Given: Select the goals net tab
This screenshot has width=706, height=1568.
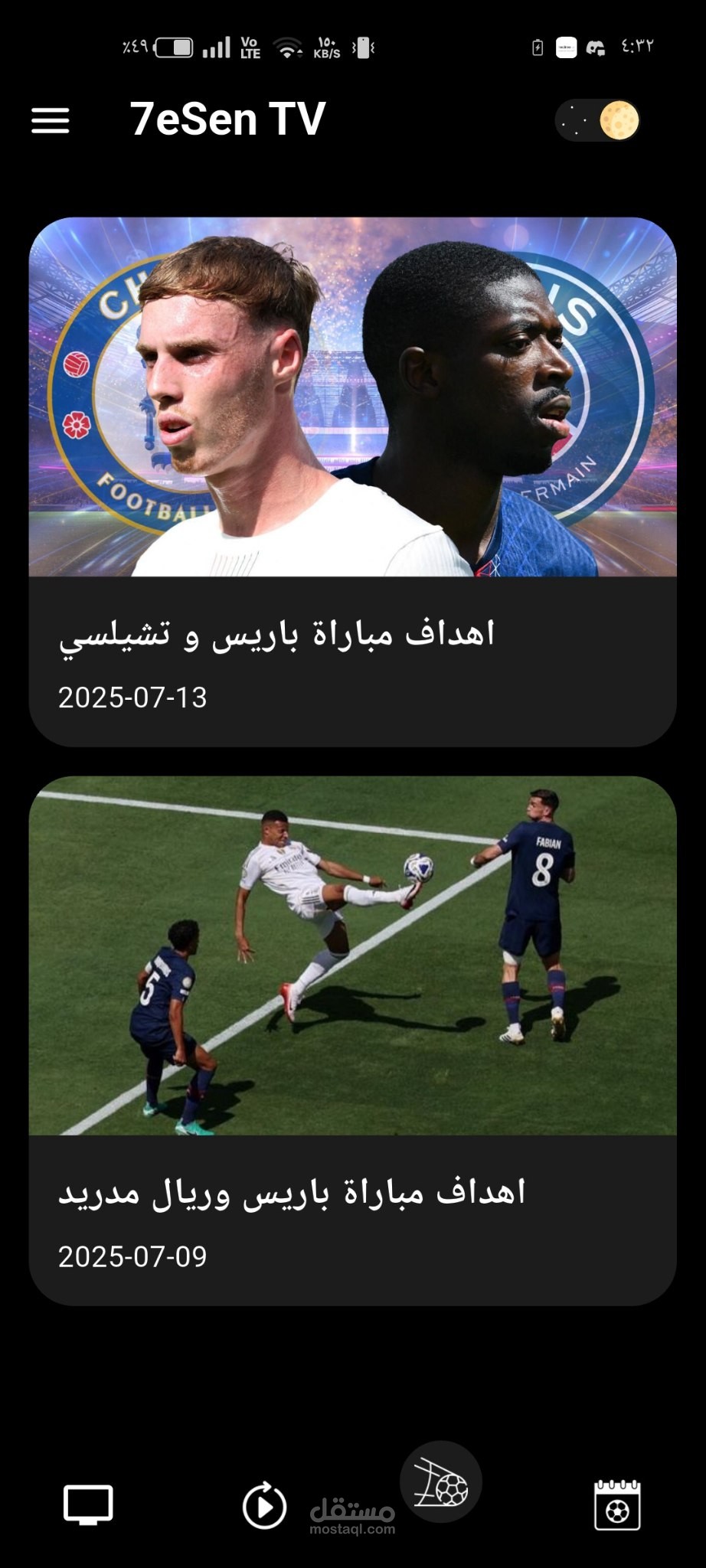Looking at the screenshot, I should pos(441,1482).
